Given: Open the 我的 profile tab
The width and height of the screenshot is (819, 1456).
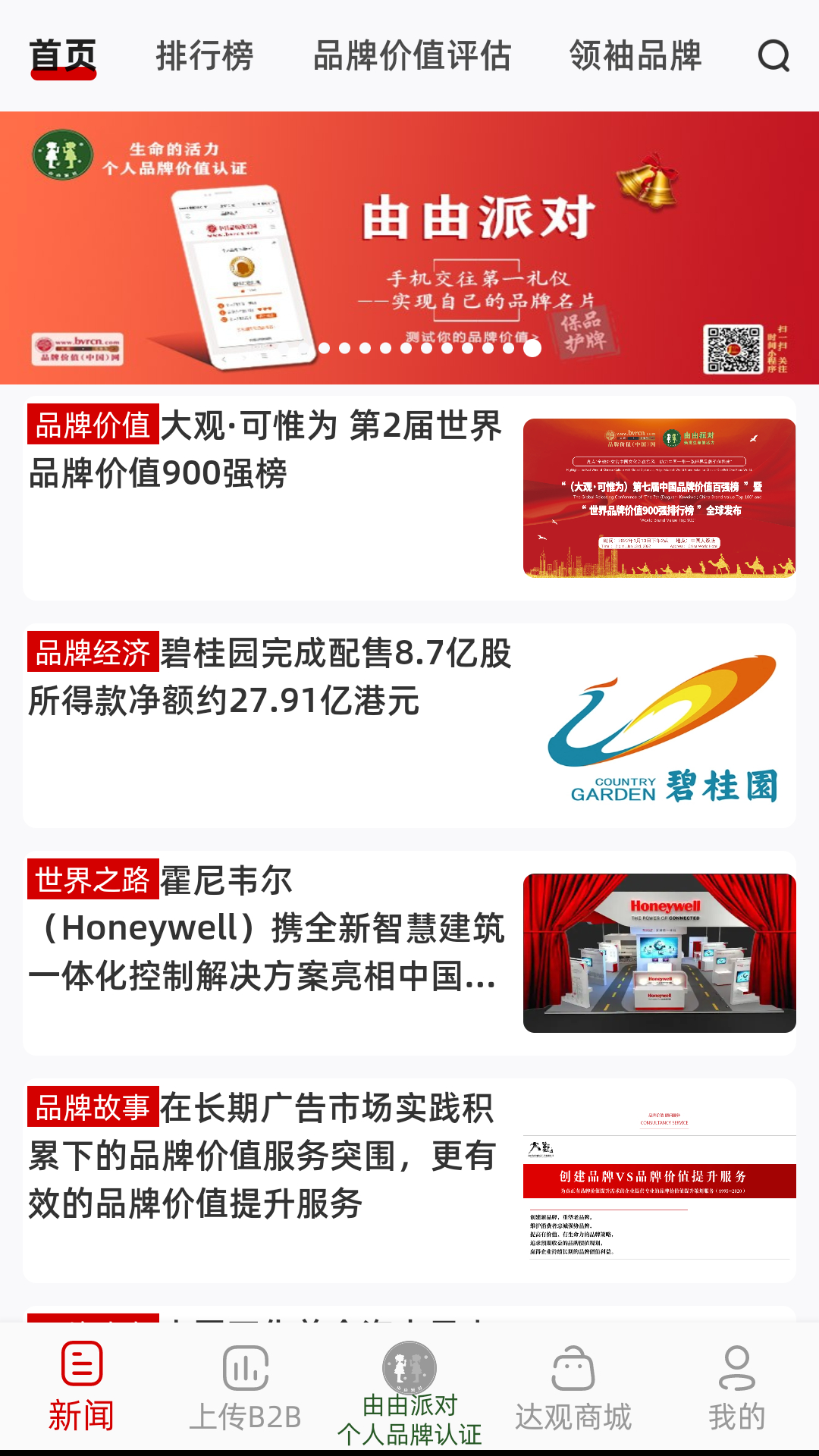Looking at the screenshot, I should pos(737,1388).
